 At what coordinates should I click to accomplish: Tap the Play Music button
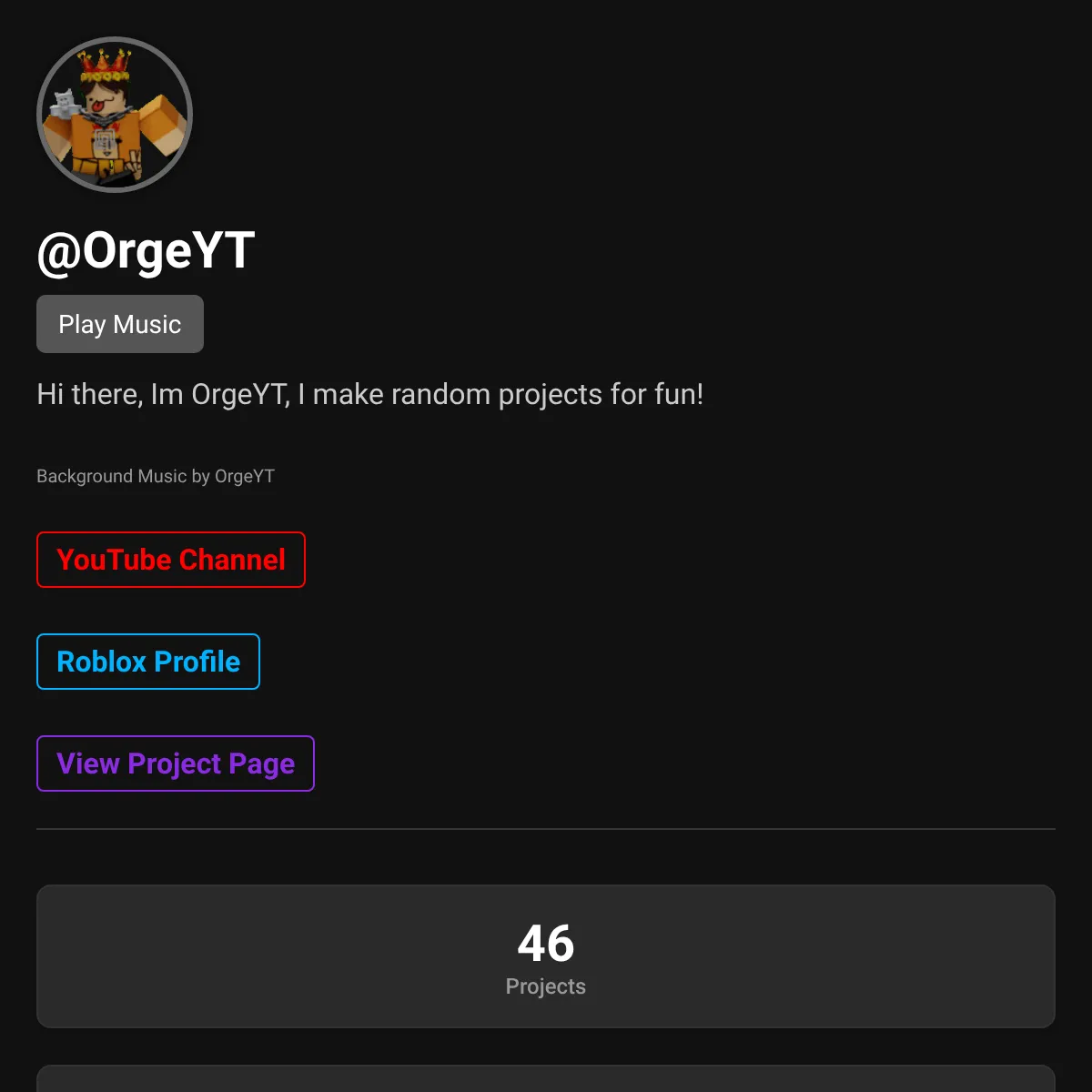pyautogui.click(x=120, y=324)
